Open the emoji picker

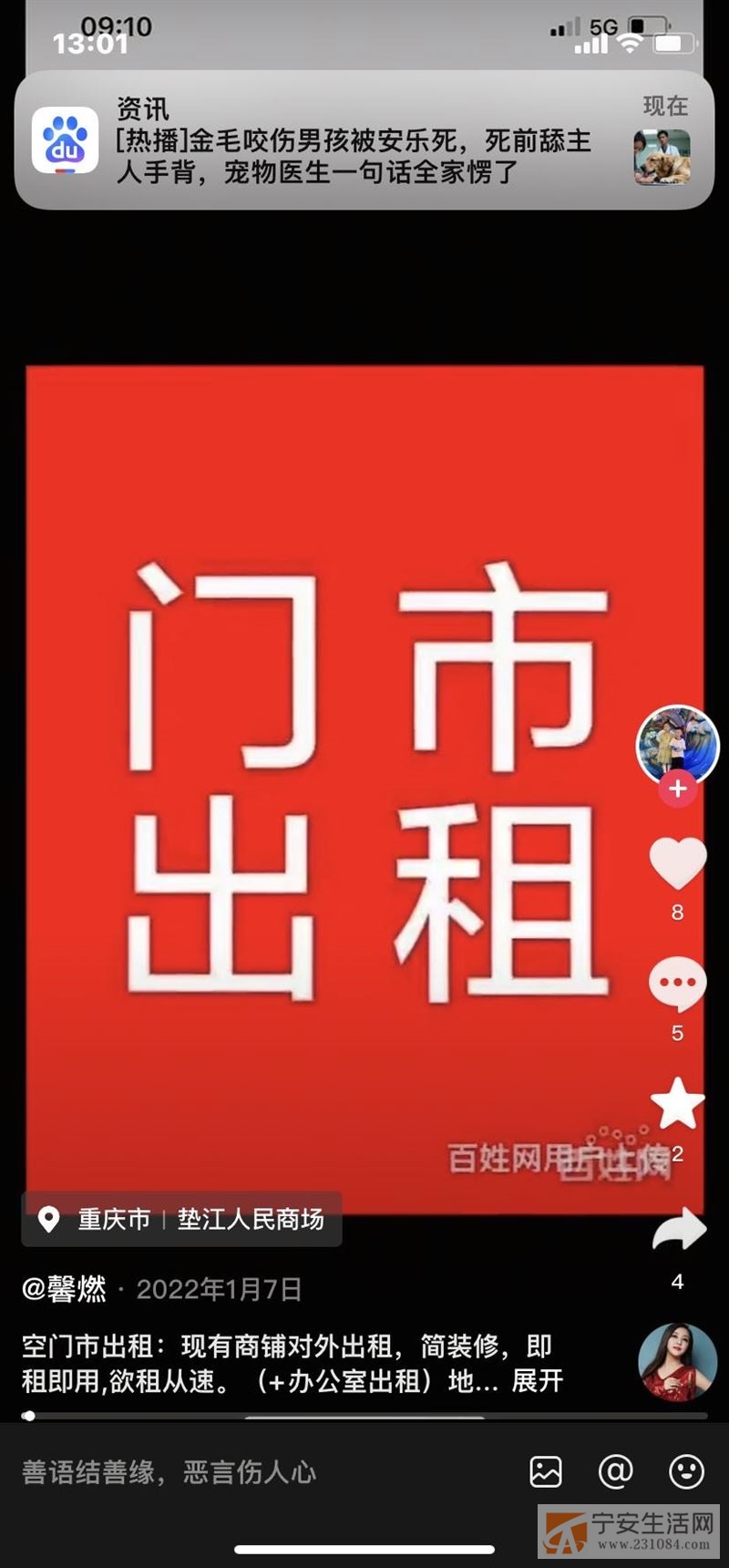tap(685, 1471)
